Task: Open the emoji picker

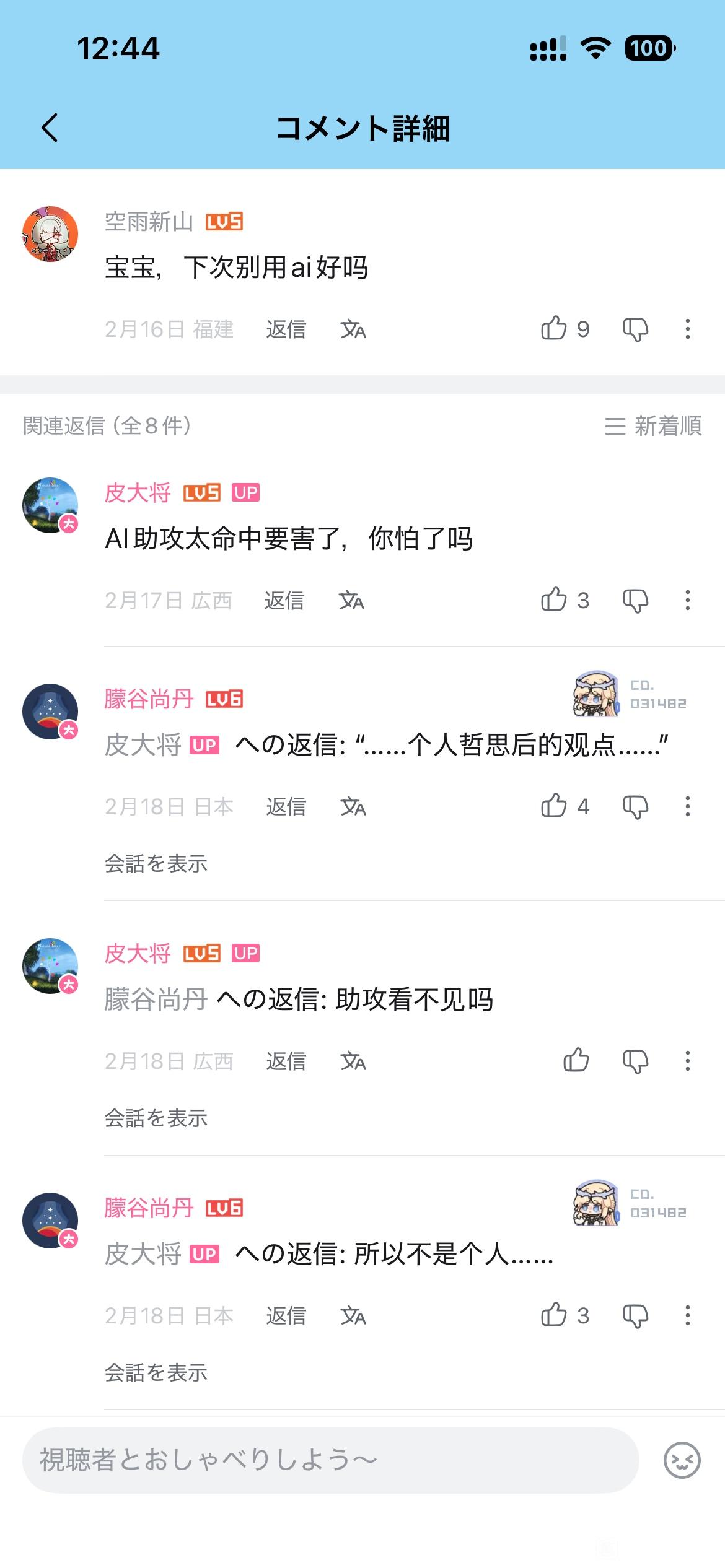Action: (682, 1460)
